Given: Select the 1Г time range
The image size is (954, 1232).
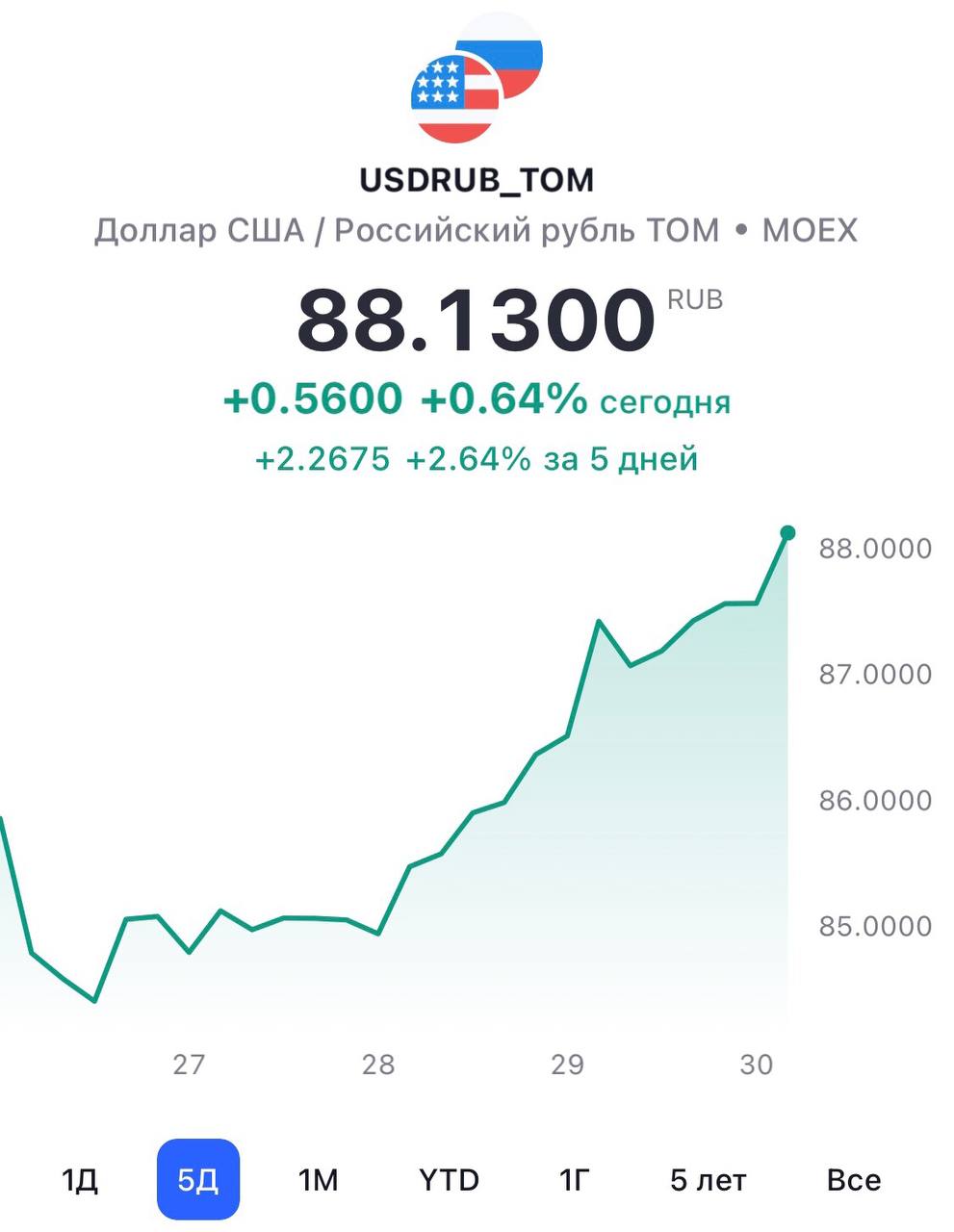Looking at the screenshot, I should point(575,1180).
